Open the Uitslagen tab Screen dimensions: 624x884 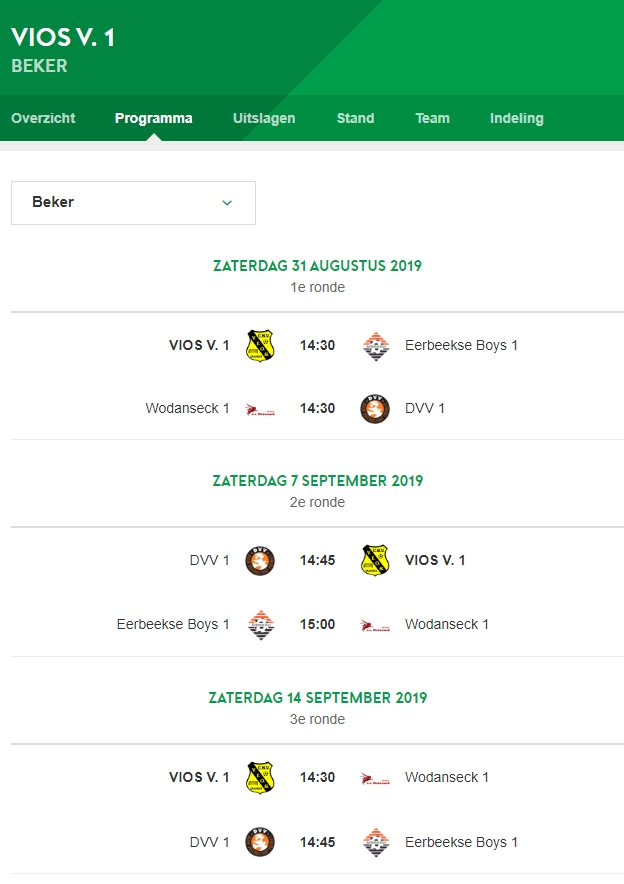pyautogui.click(x=264, y=118)
